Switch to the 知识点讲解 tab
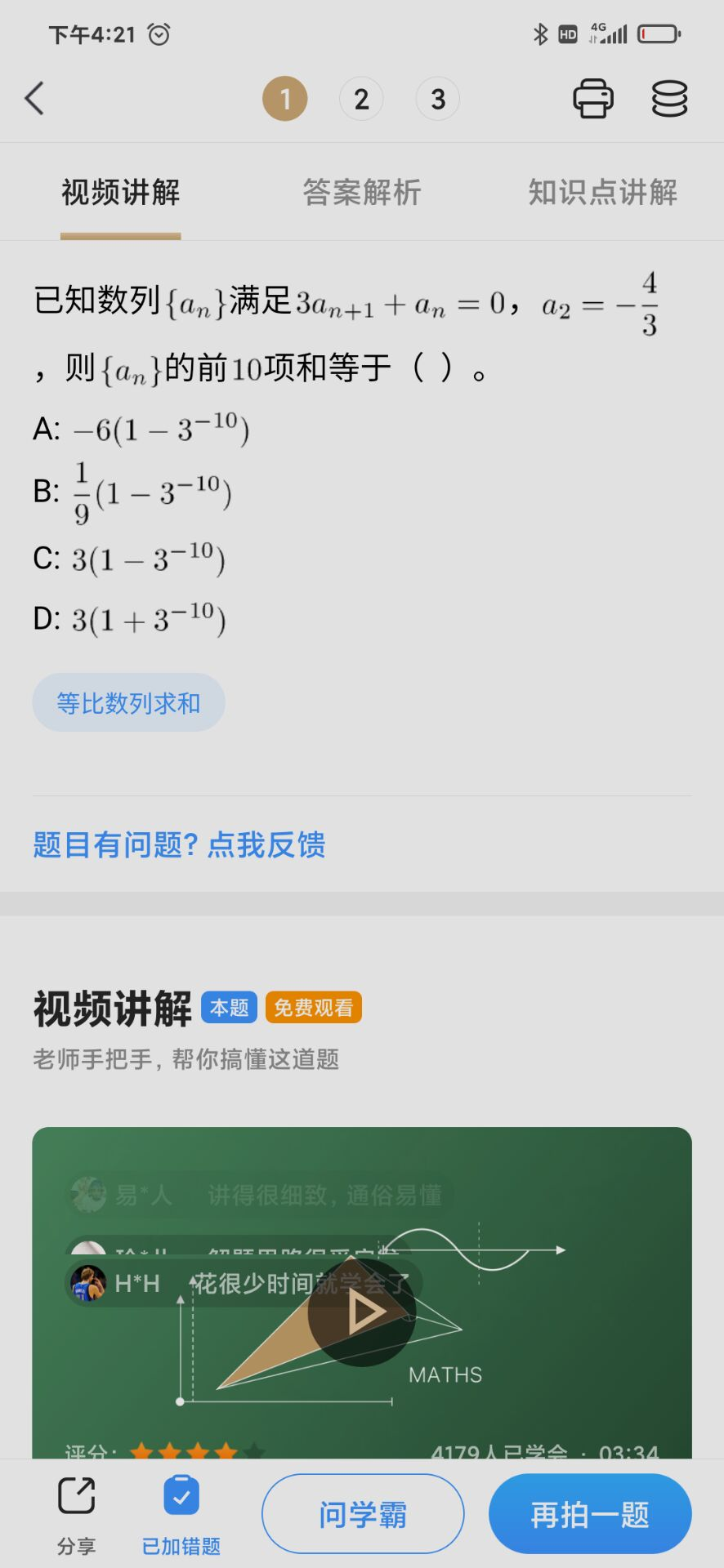This screenshot has height=1568, width=724. tap(602, 193)
